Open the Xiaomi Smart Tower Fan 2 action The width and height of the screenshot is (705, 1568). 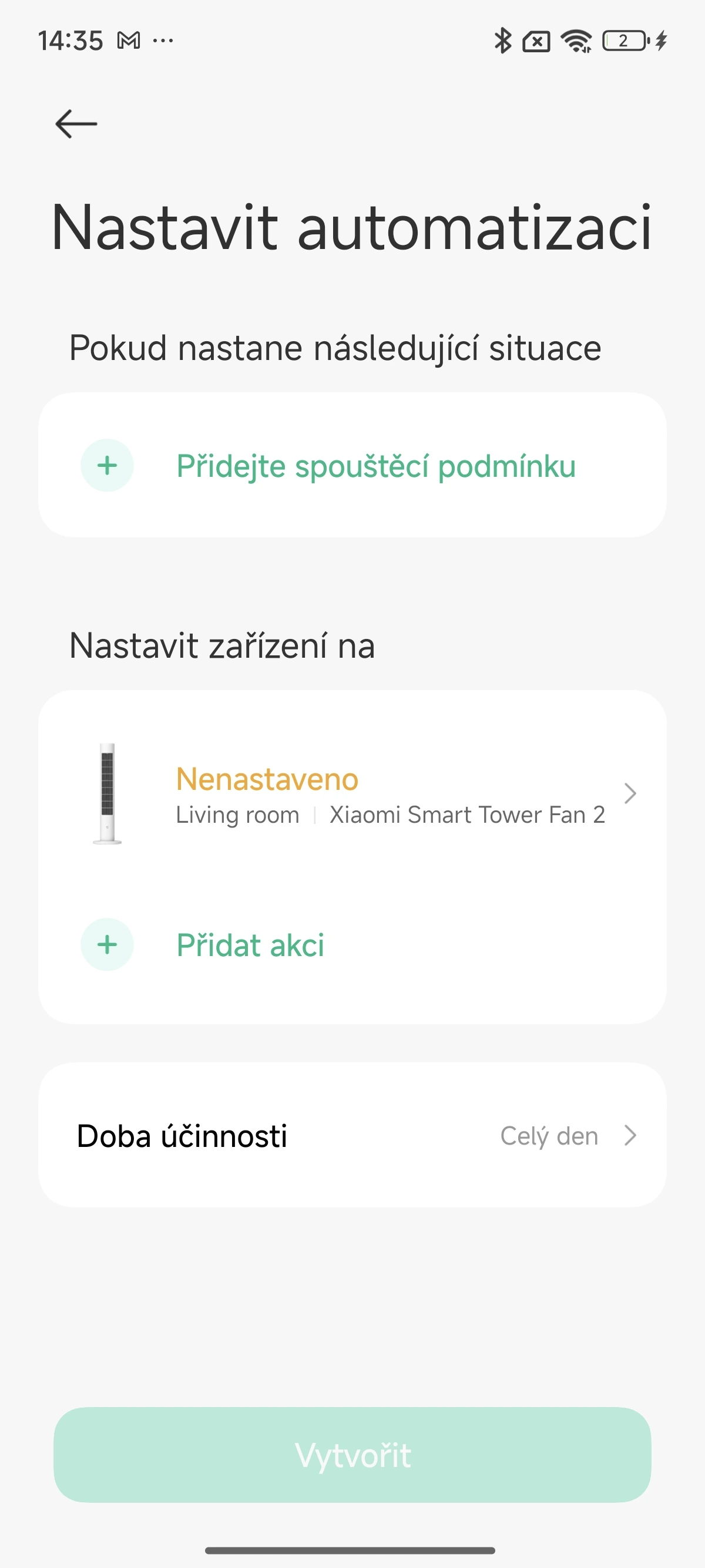tap(352, 794)
